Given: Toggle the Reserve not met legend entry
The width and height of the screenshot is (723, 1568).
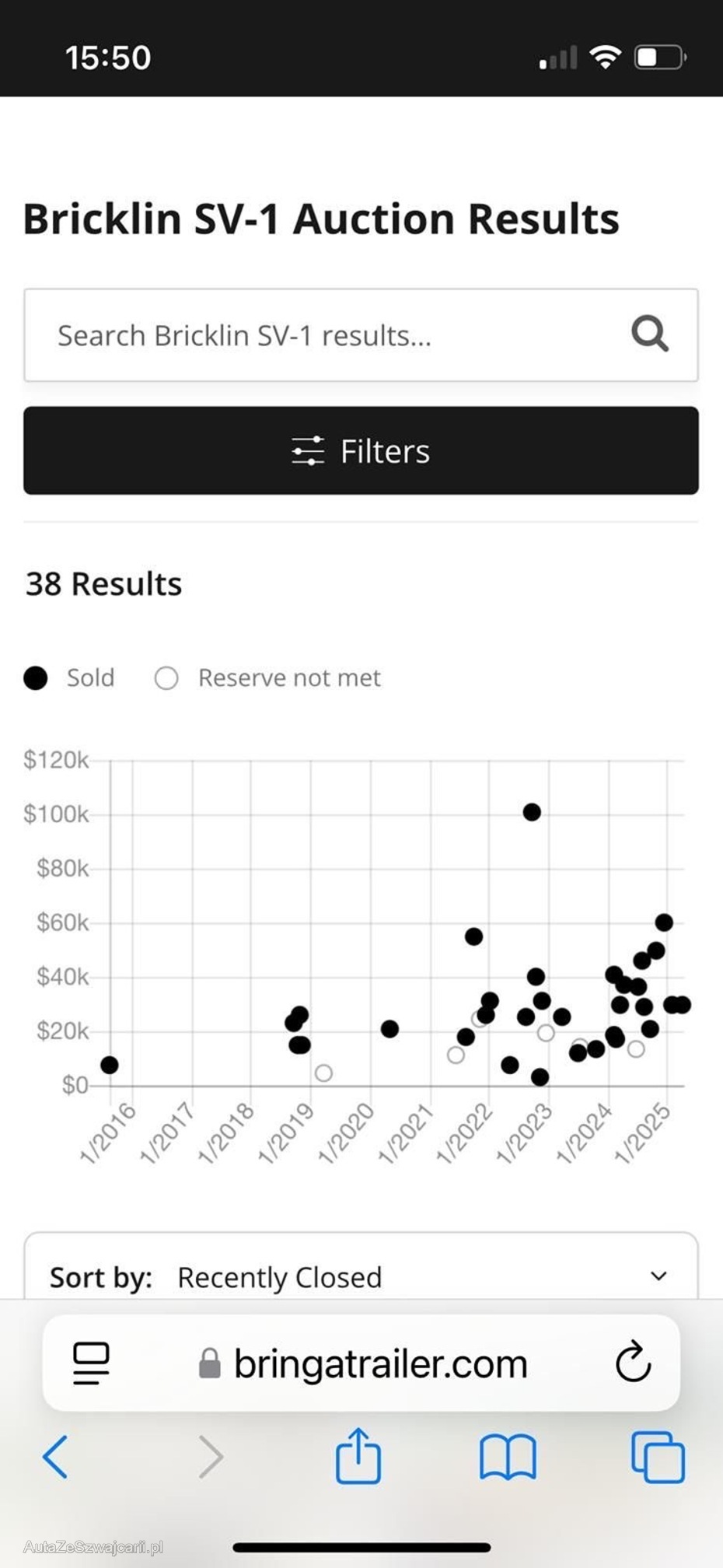Looking at the screenshot, I should tap(267, 677).
